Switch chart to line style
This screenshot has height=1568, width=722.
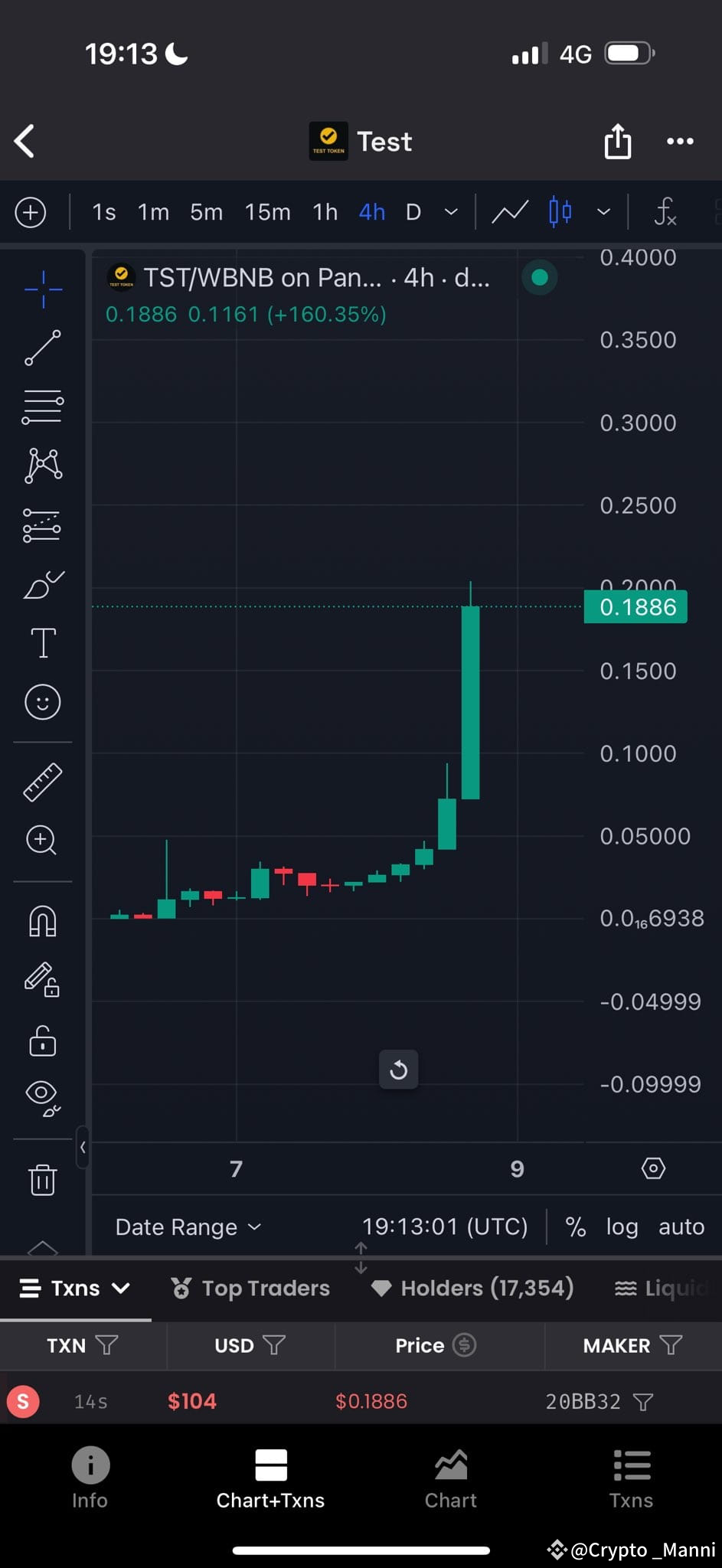click(511, 212)
